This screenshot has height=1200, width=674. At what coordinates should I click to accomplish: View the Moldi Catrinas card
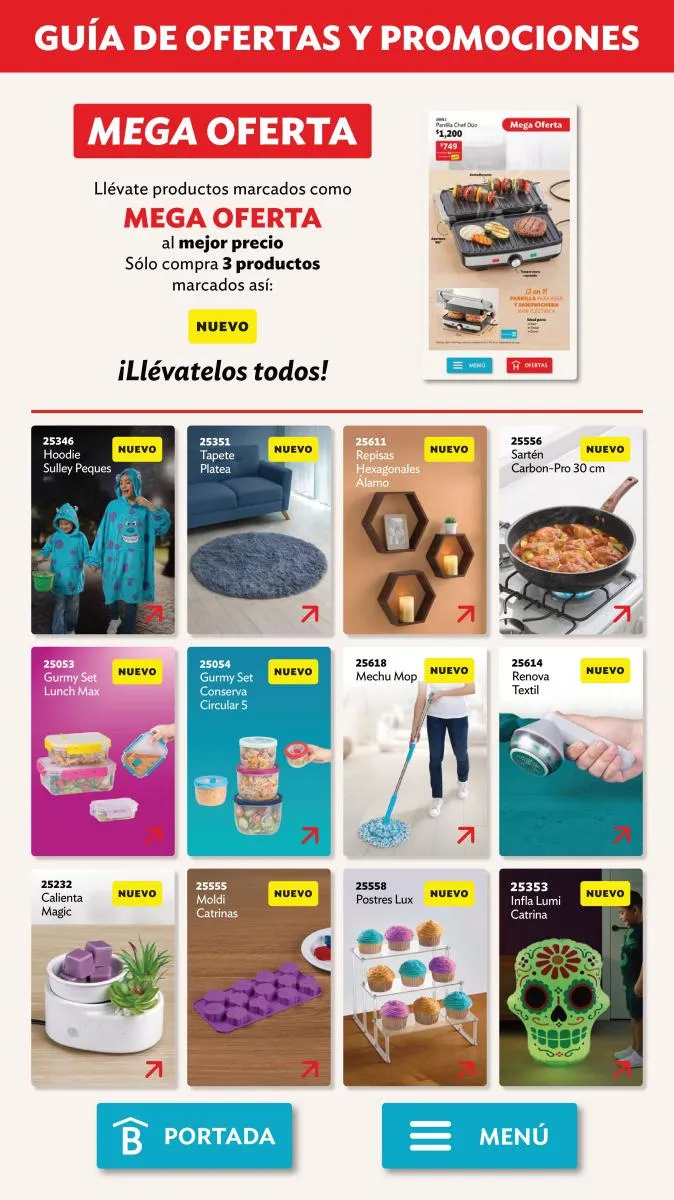[259, 977]
